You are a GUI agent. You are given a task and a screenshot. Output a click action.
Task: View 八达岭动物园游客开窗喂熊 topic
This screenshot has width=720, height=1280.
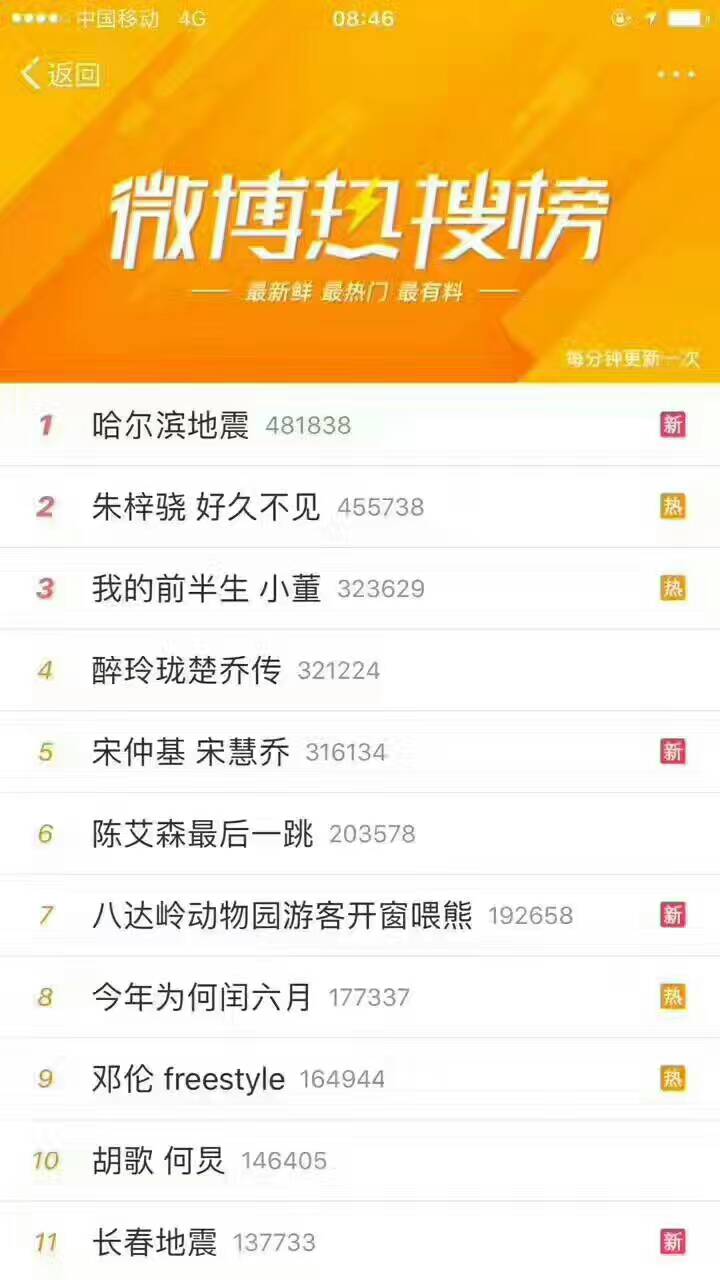point(282,915)
